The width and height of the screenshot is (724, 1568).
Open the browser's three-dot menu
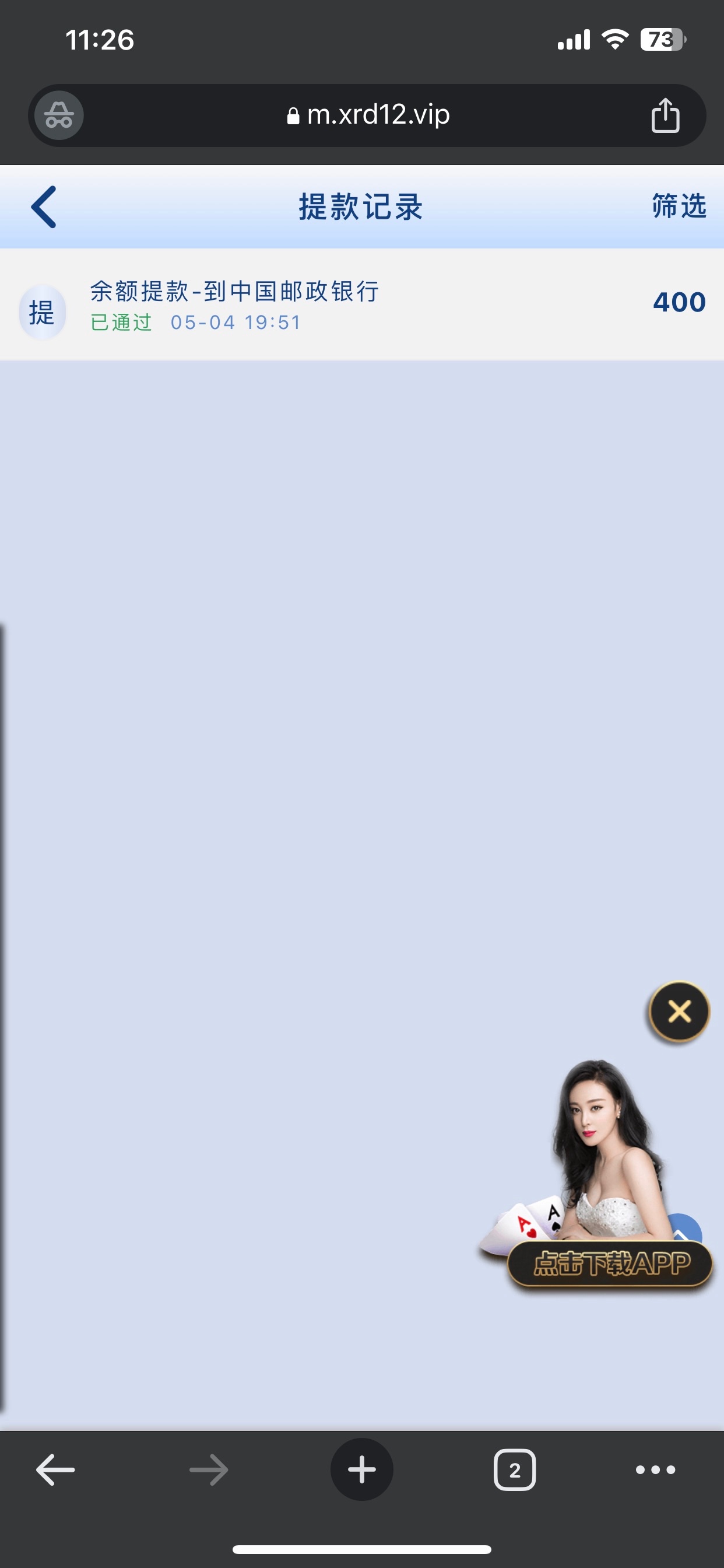(x=655, y=1470)
